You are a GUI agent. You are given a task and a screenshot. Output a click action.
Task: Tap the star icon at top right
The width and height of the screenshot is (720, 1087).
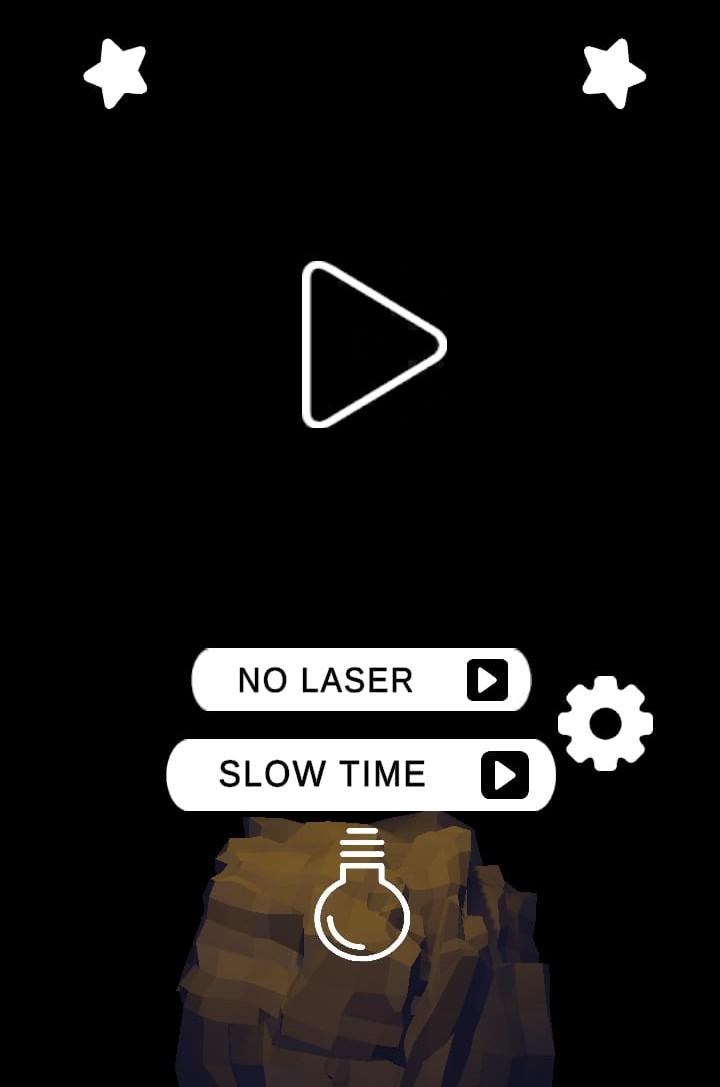613,73
